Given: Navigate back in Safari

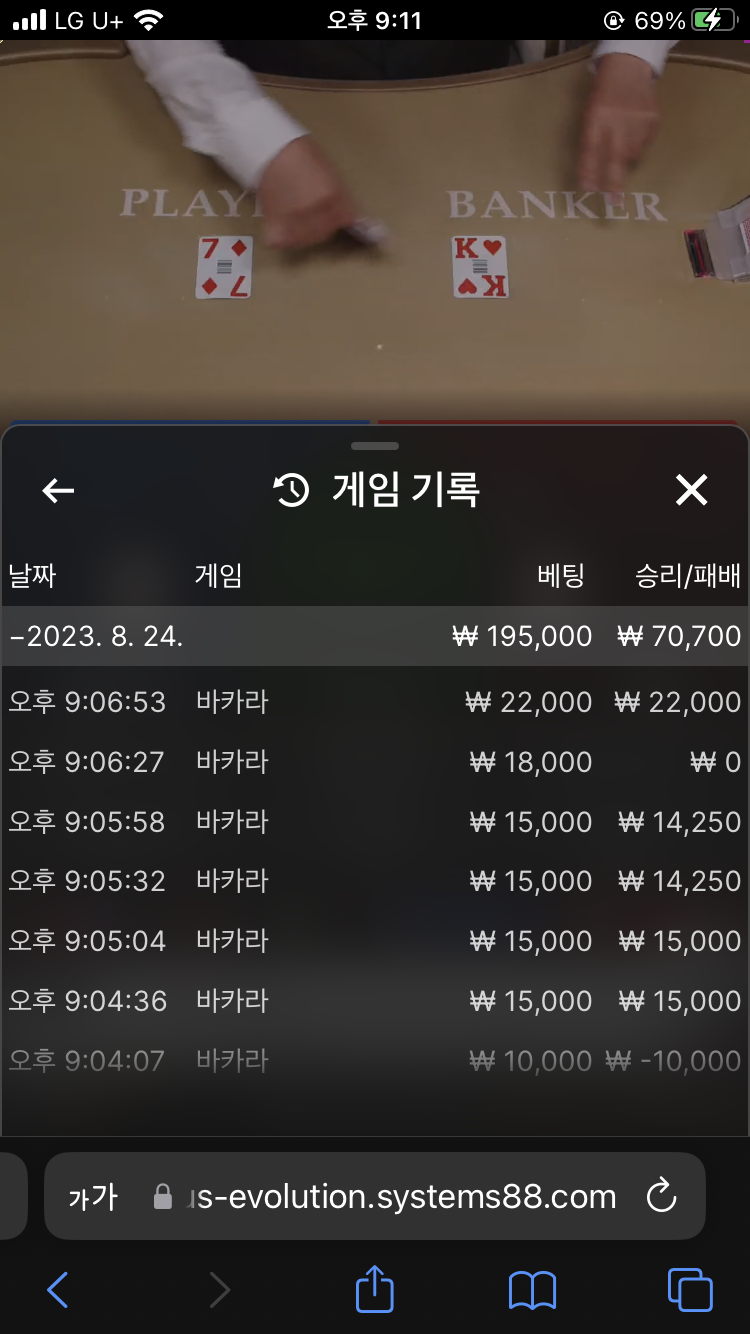Looking at the screenshot, I should (x=58, y=1290).
